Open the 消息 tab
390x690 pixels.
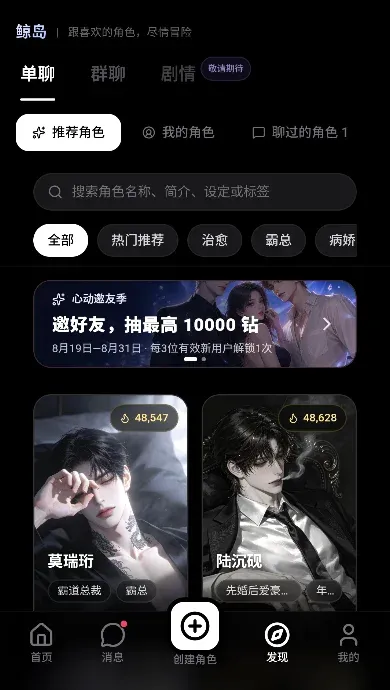click(113, 643)
